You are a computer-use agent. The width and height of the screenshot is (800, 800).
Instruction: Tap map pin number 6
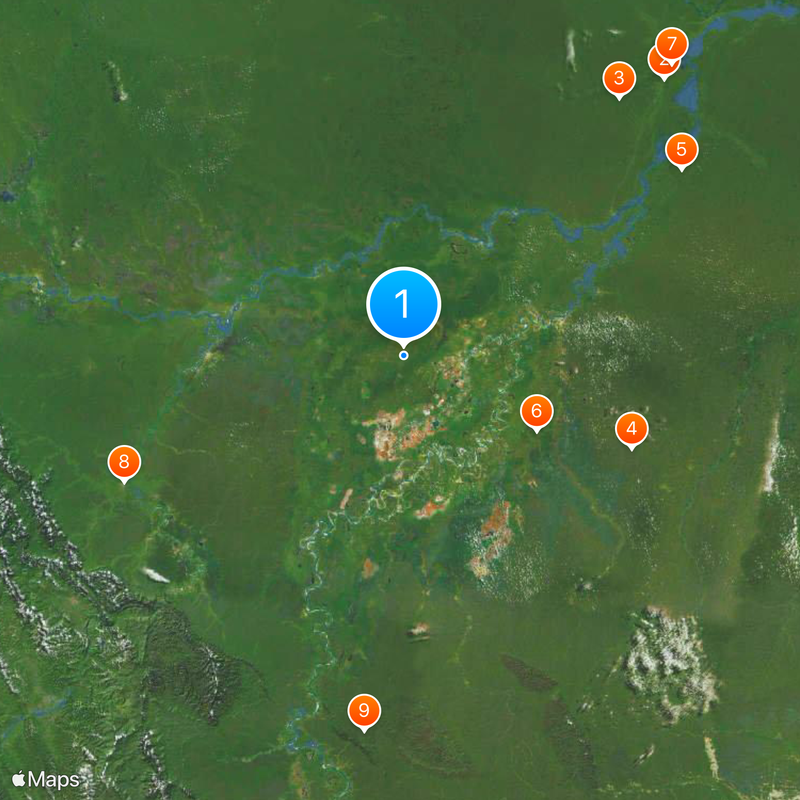click(536, 410)
